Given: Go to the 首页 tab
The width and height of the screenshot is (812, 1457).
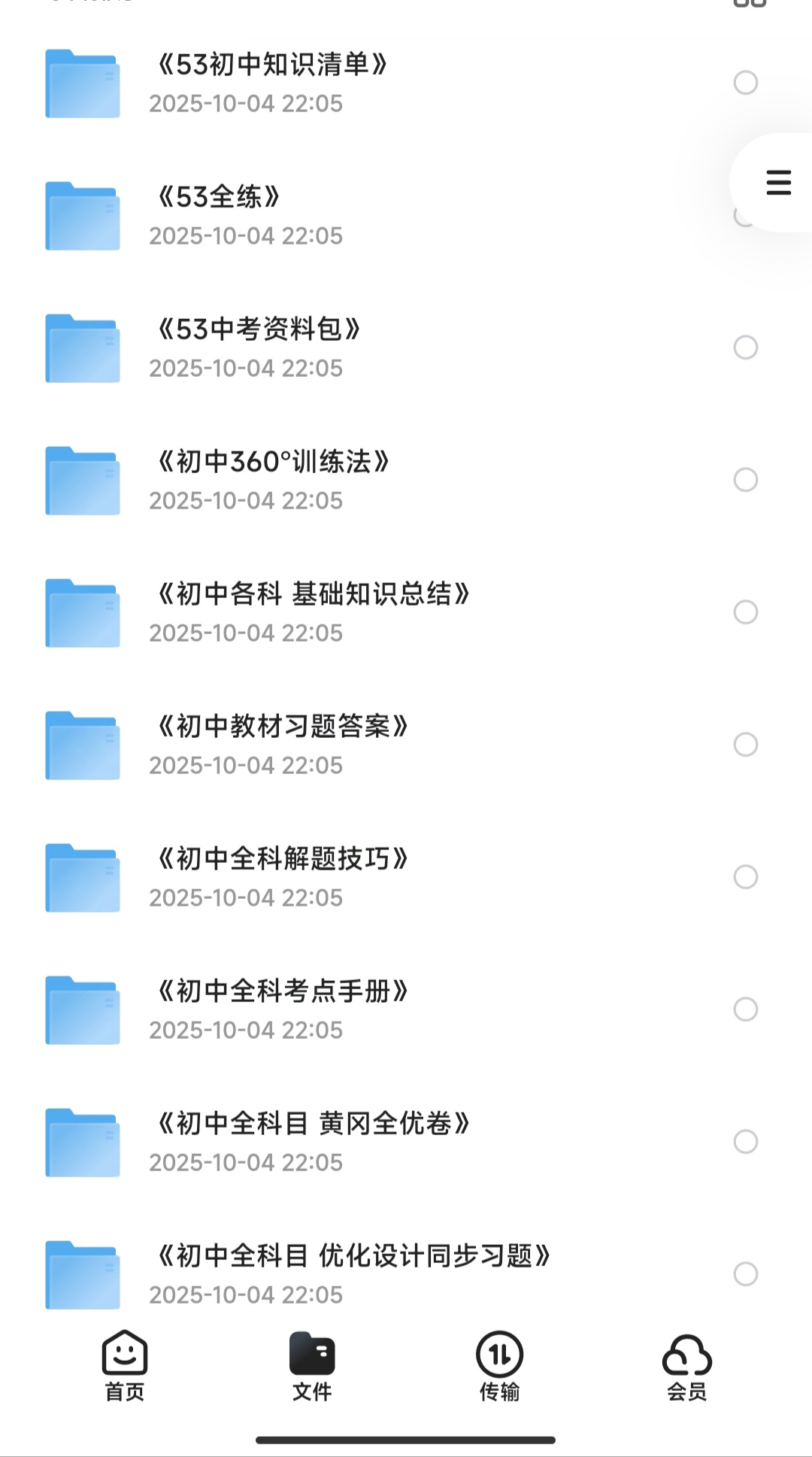Looking at the screenshot, I should 125,1366.
